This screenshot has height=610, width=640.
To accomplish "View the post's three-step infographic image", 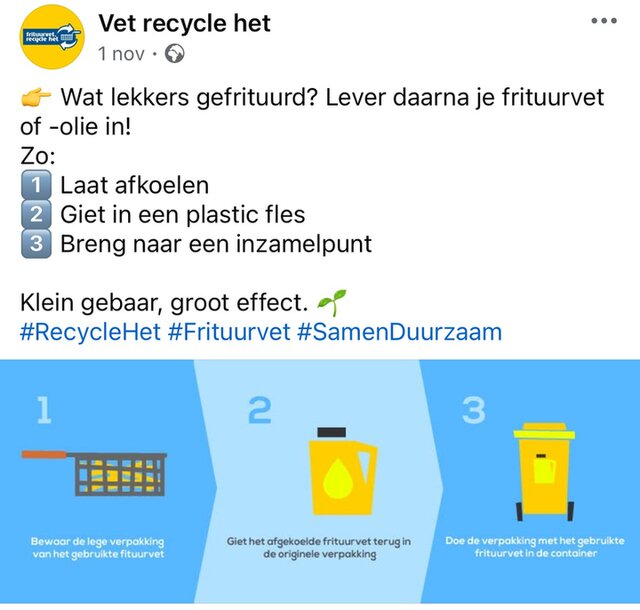I will [320, 480].
